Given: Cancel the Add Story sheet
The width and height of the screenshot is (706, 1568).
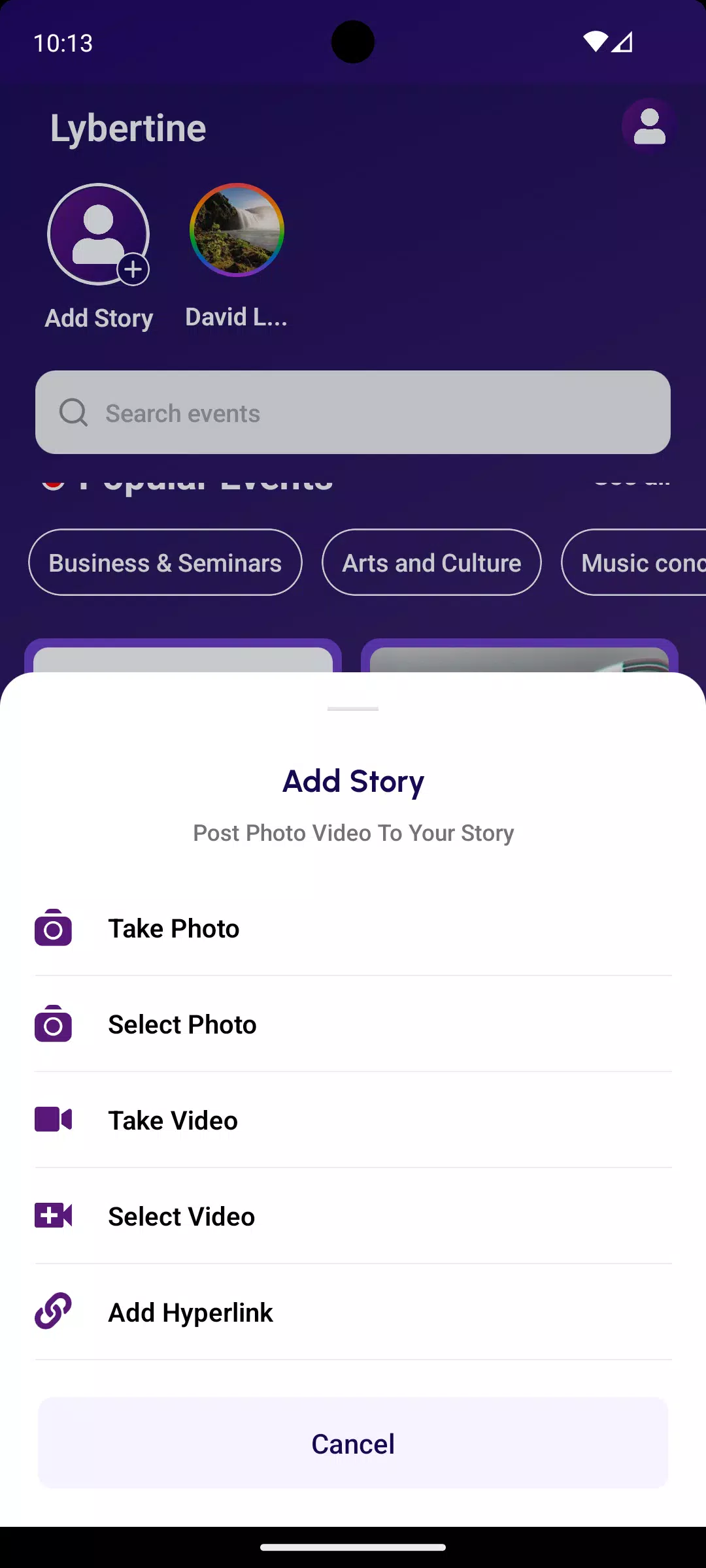Looking at the screenshot, I should (x=353, y=1443).
